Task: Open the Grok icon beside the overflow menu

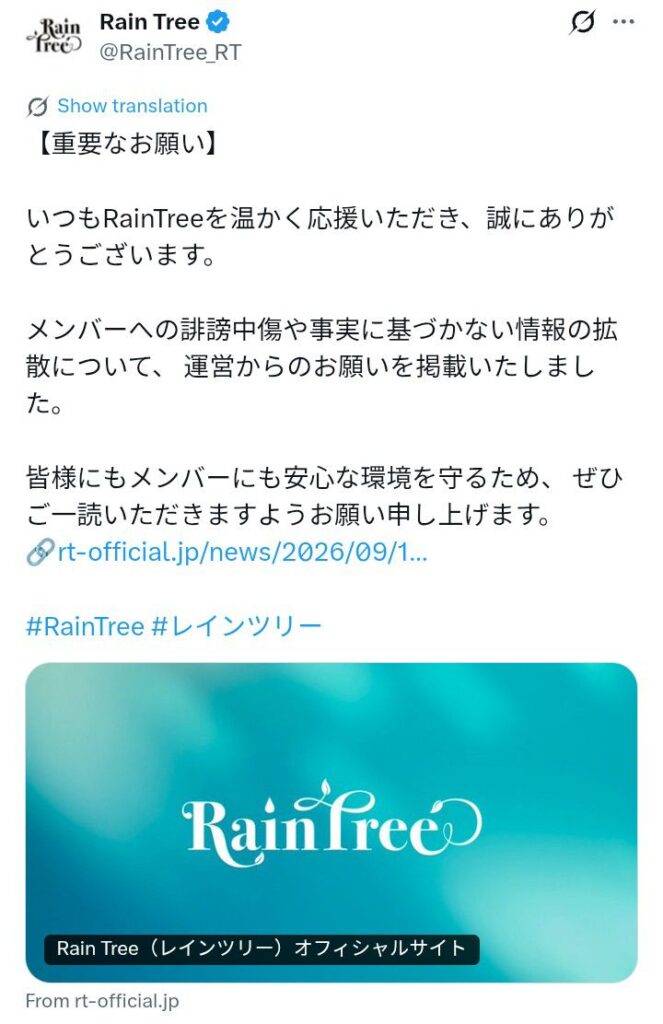Action: click(581, 22)
